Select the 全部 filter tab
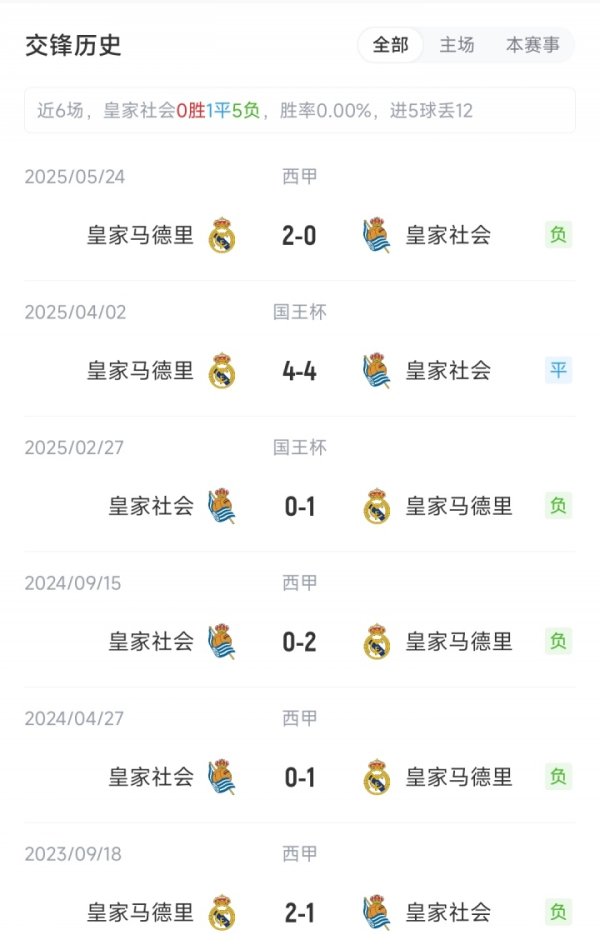The width and height of the screenshot is (600, 945). pos(391,46)
